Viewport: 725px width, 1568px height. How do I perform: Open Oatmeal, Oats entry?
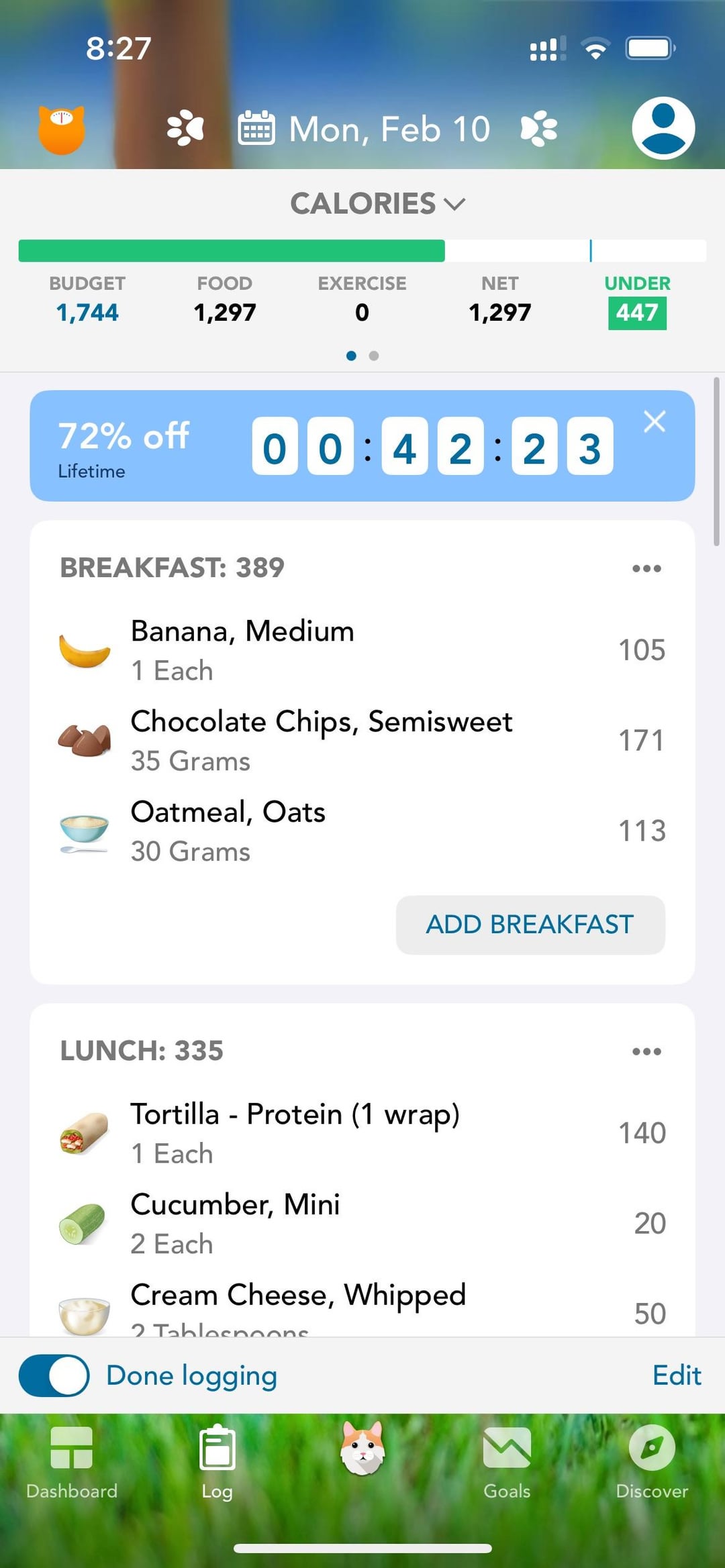click(362, 831)
